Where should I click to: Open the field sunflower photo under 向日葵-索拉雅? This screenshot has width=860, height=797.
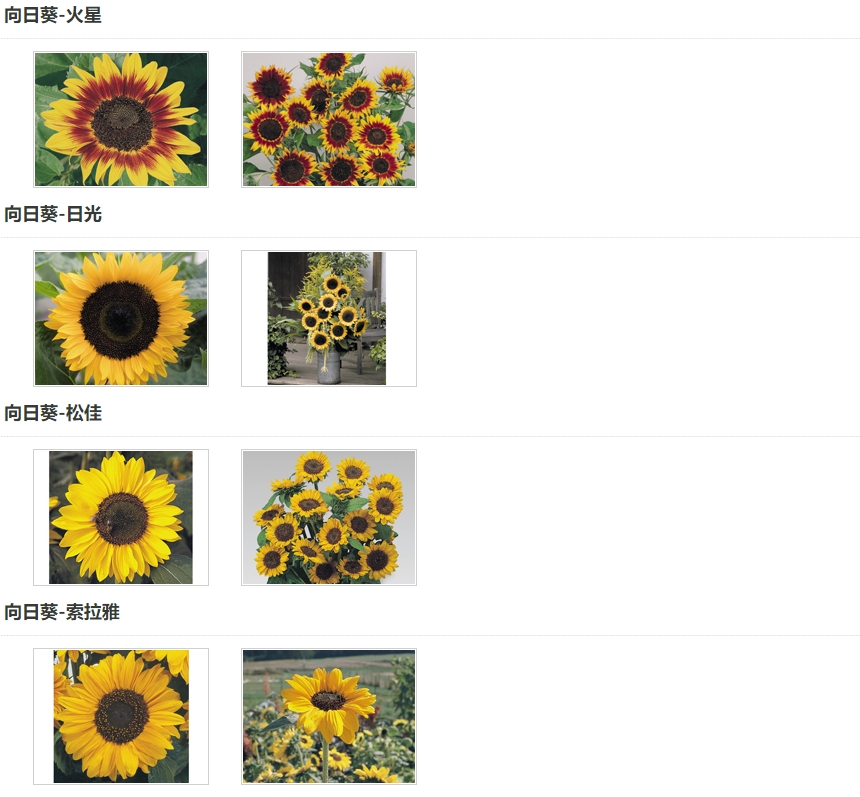[329, 716]
